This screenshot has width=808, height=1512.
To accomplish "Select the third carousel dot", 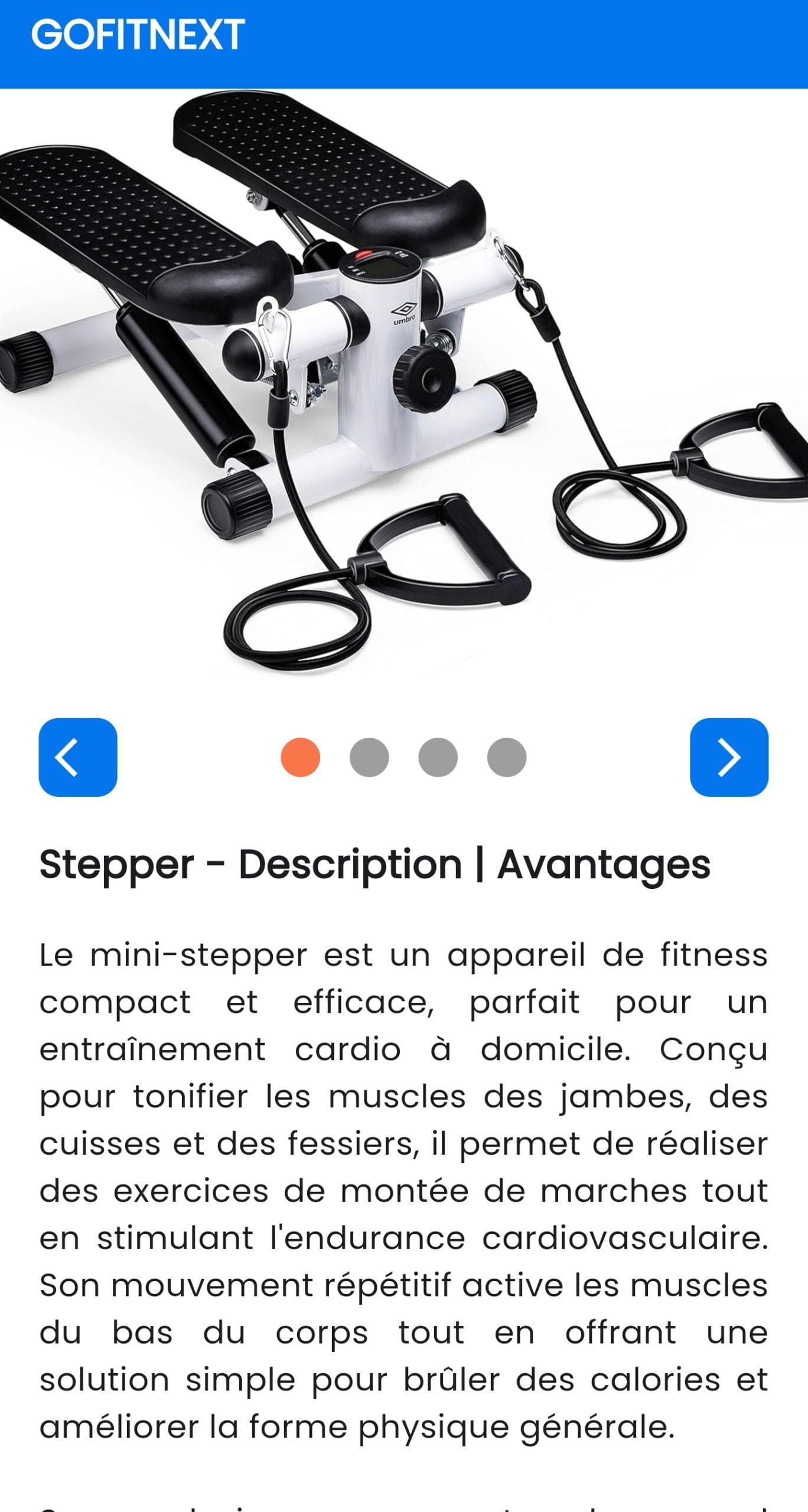I will pos(438,757).
